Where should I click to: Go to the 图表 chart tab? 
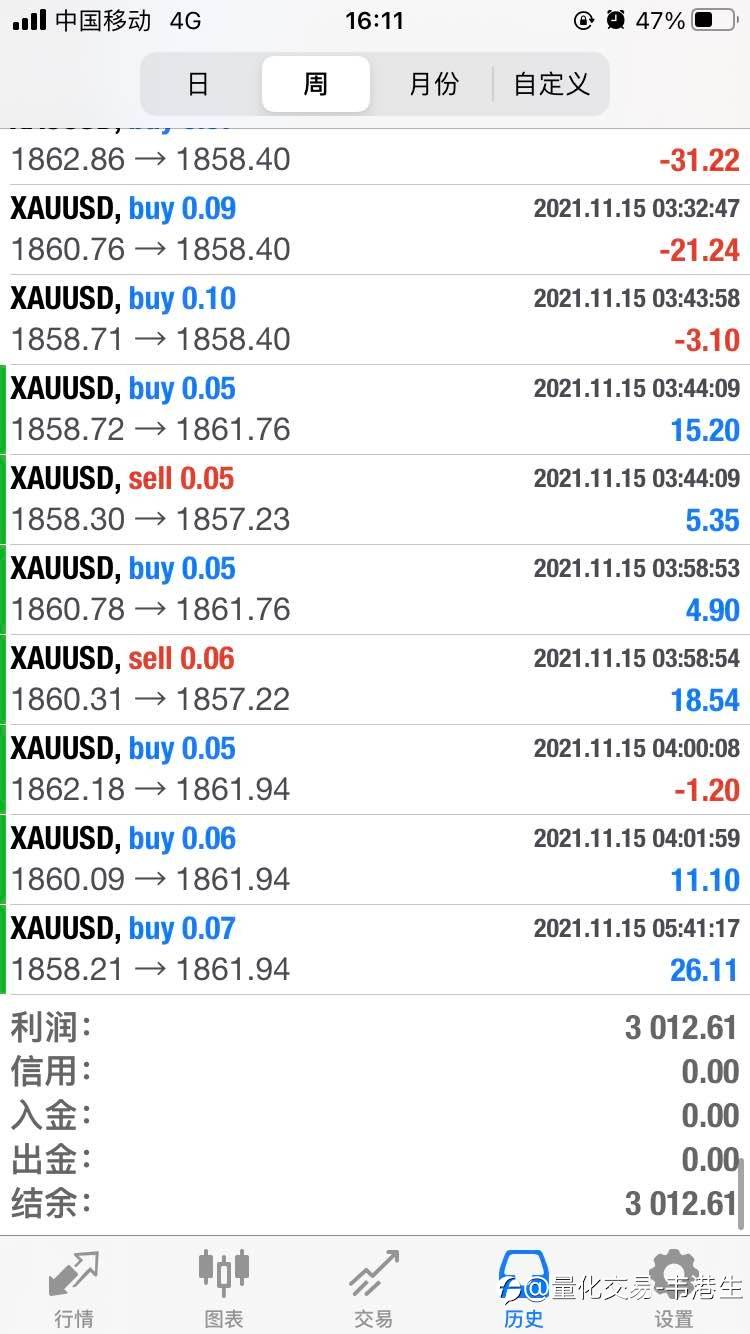[x=224, y=1288]
